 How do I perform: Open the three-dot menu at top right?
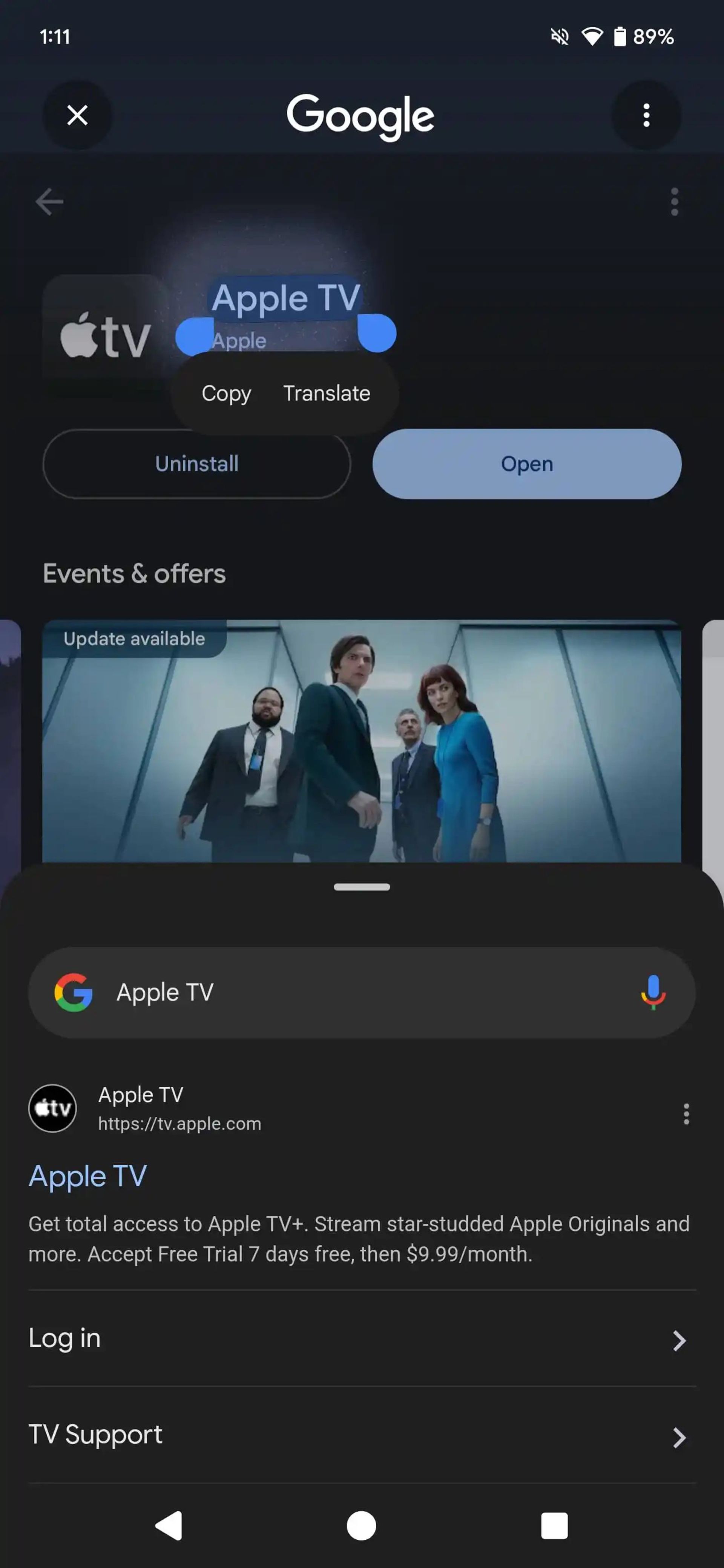coord(647,116)
